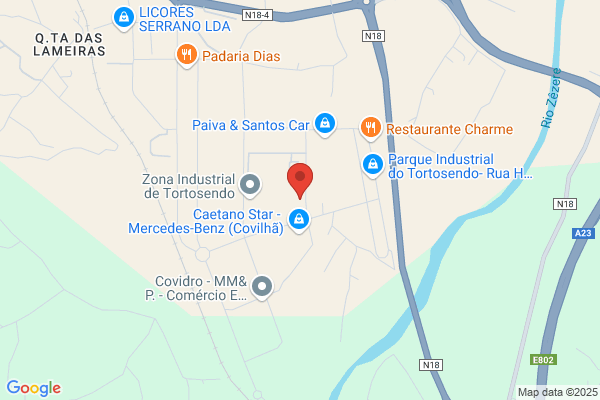Open the red dropped location pin
The height and width of the screenshot is (400, 600).
[300, 180]
